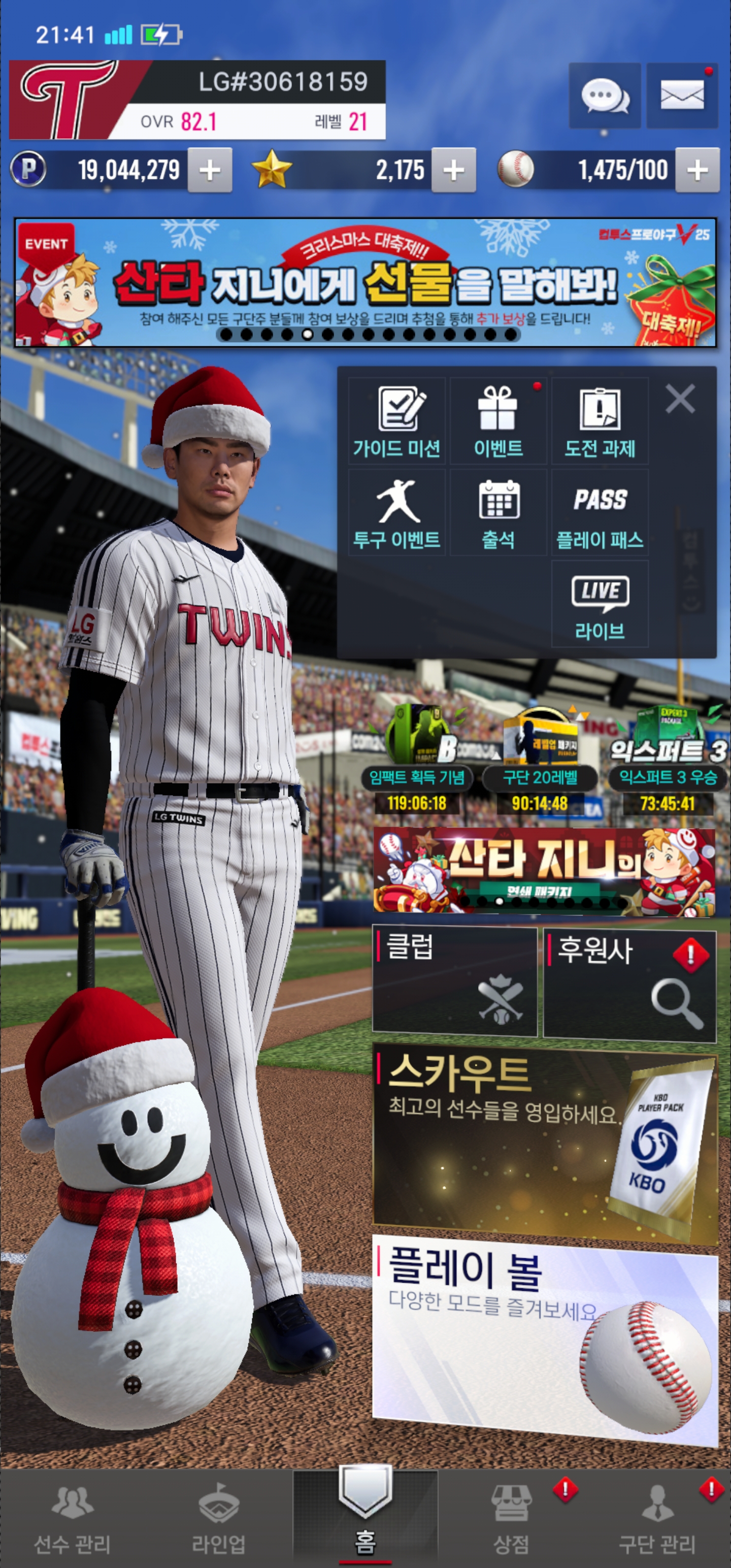
Task: Tap the plus button next to points
Action: pyautogui.click(x=209, y=171)
